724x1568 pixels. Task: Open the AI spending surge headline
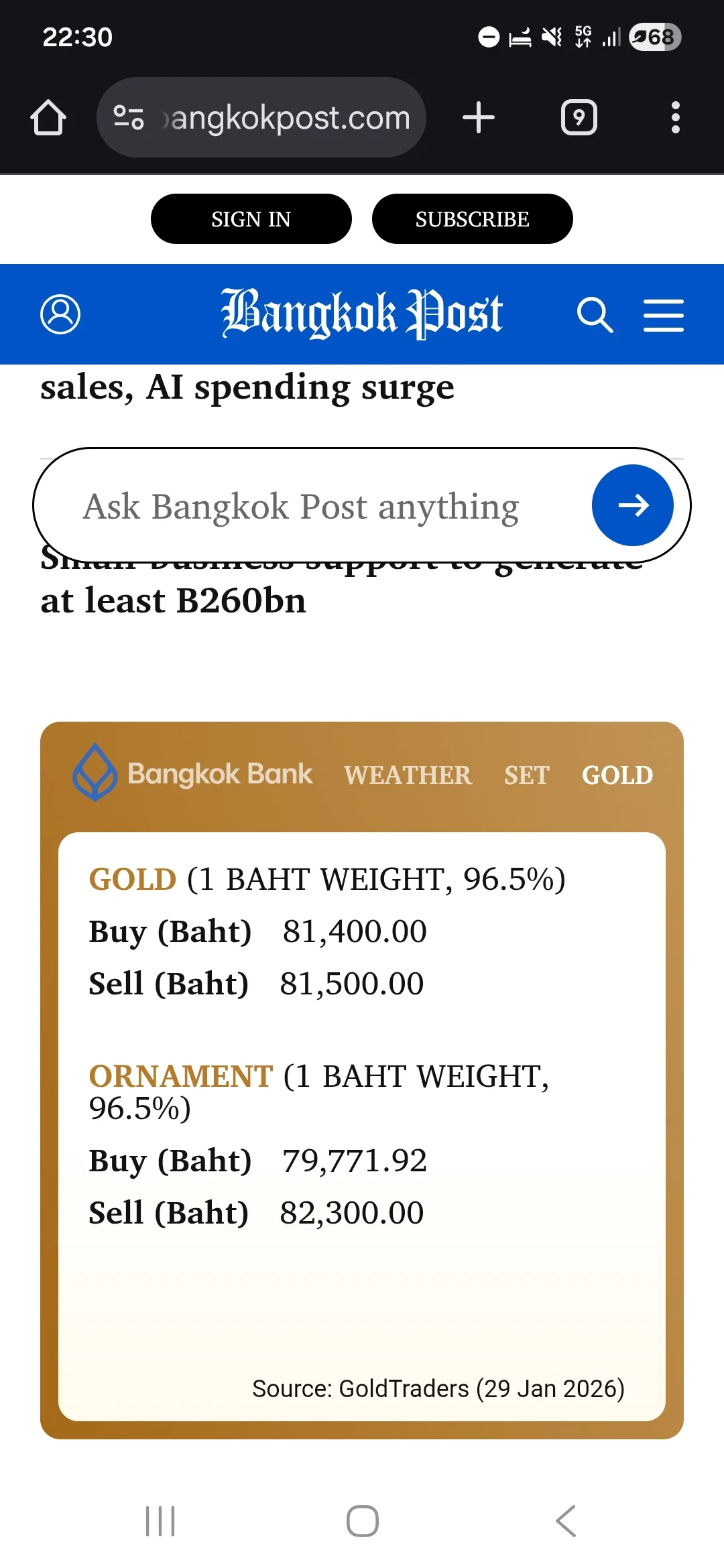[247, 386]
